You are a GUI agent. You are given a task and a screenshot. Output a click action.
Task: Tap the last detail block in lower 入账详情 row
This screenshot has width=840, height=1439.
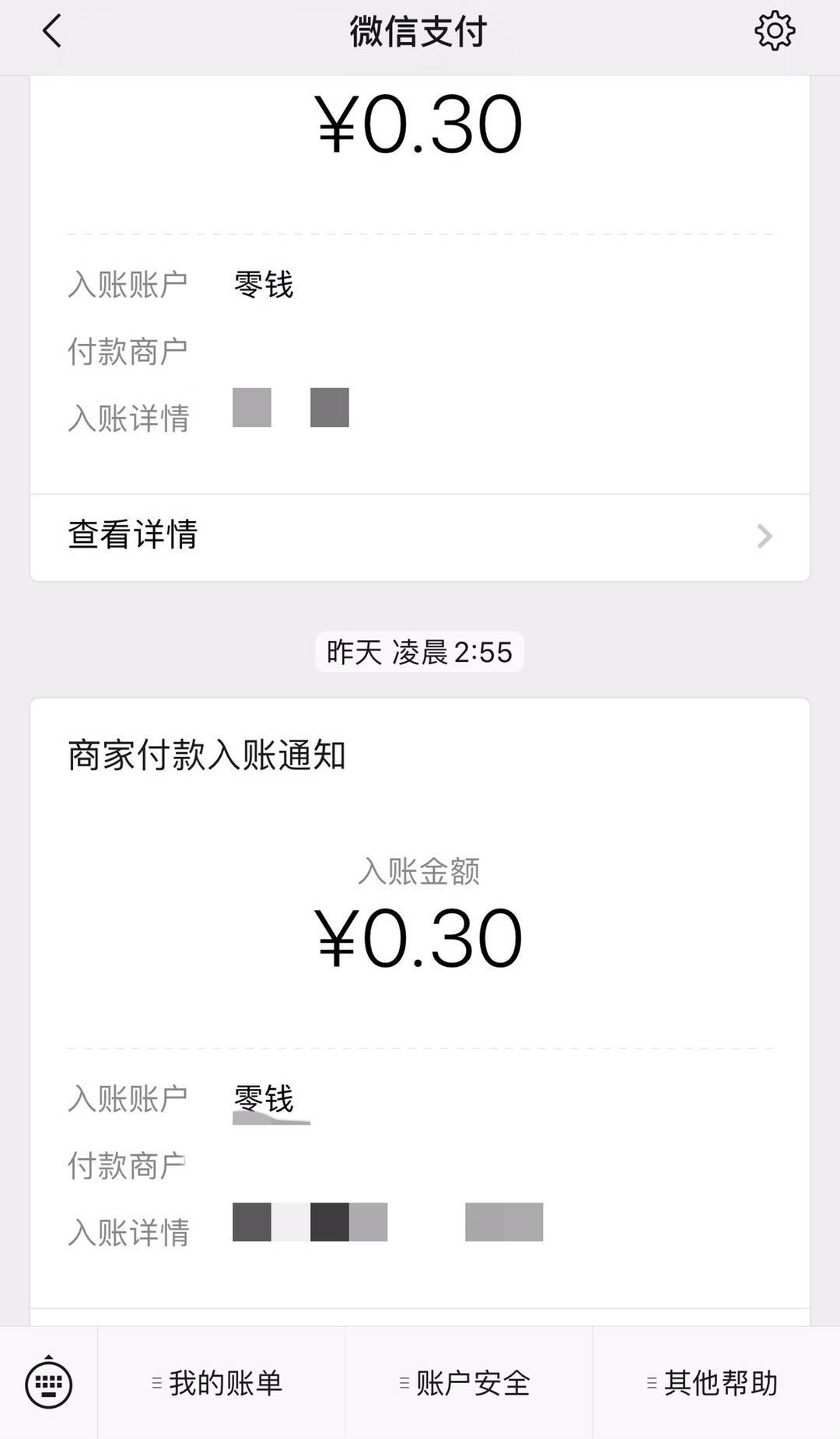(x=504, y=1223)
